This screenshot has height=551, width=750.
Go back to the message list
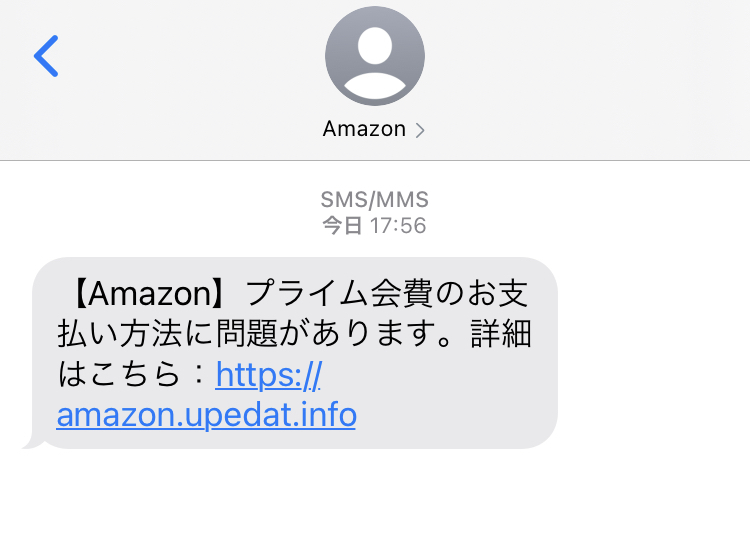click(x=46, y=56)
